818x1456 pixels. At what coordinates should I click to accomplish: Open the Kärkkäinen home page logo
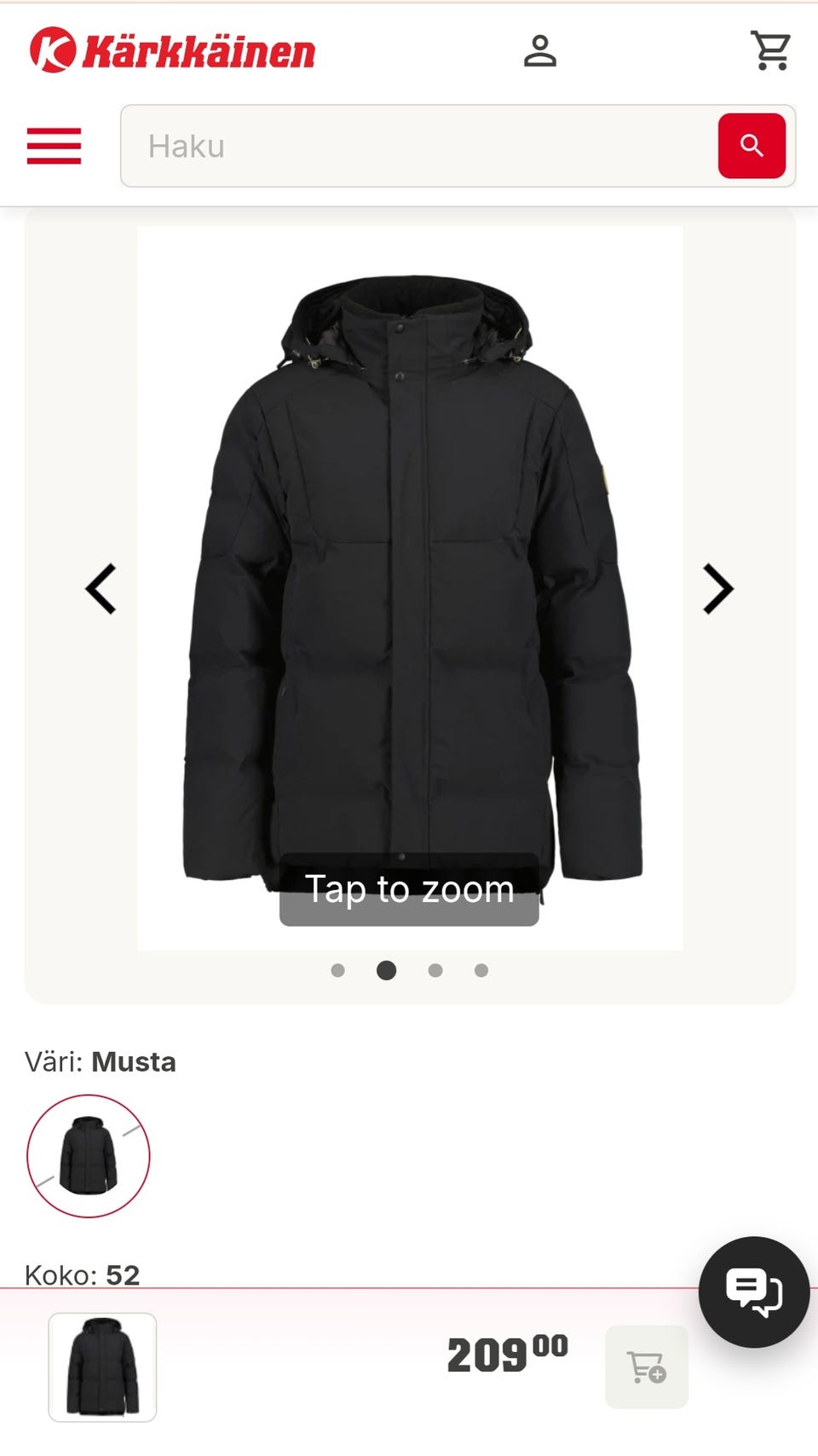pyautogui.click(x=172, y=50)
